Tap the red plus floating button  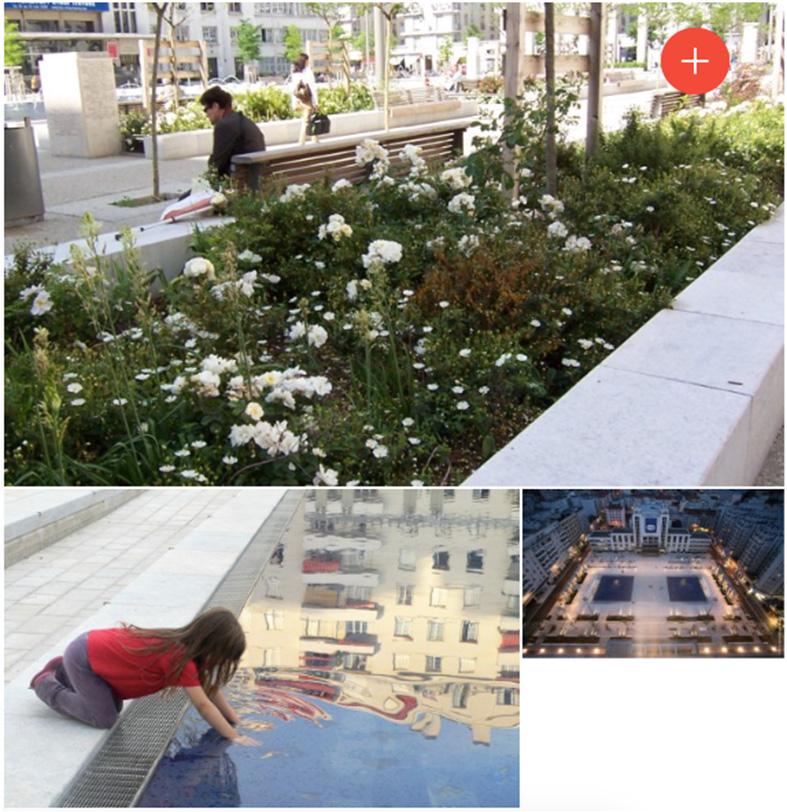tap(695, 61)
